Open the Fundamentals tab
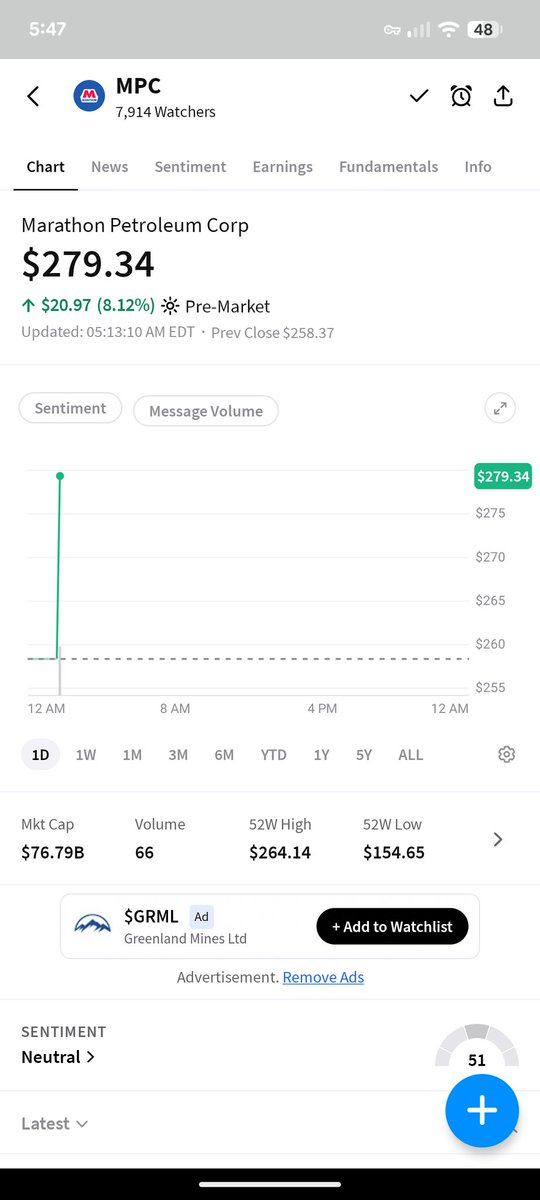This screenshot has width=540, height=1200. [x=388, y=167]
